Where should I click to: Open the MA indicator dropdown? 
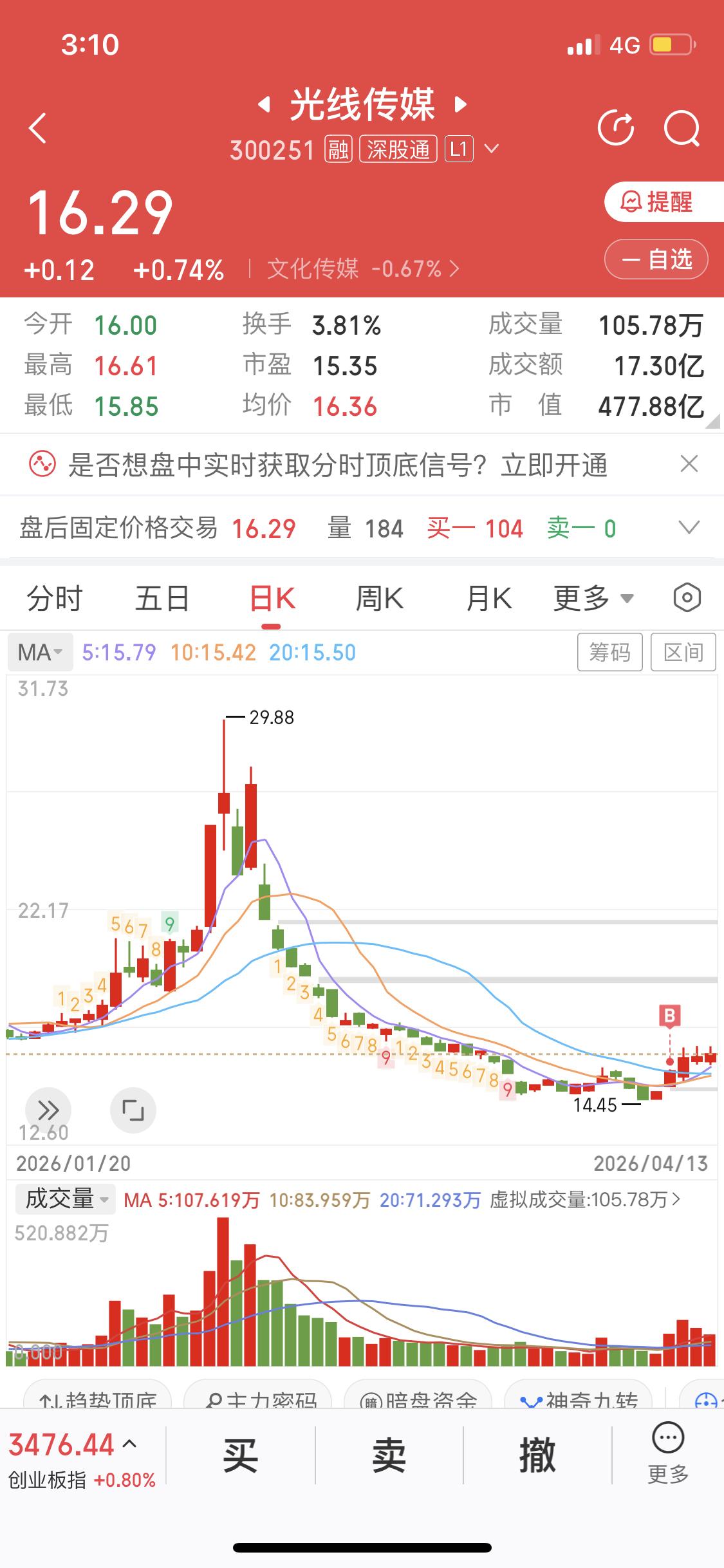(40, 651)
